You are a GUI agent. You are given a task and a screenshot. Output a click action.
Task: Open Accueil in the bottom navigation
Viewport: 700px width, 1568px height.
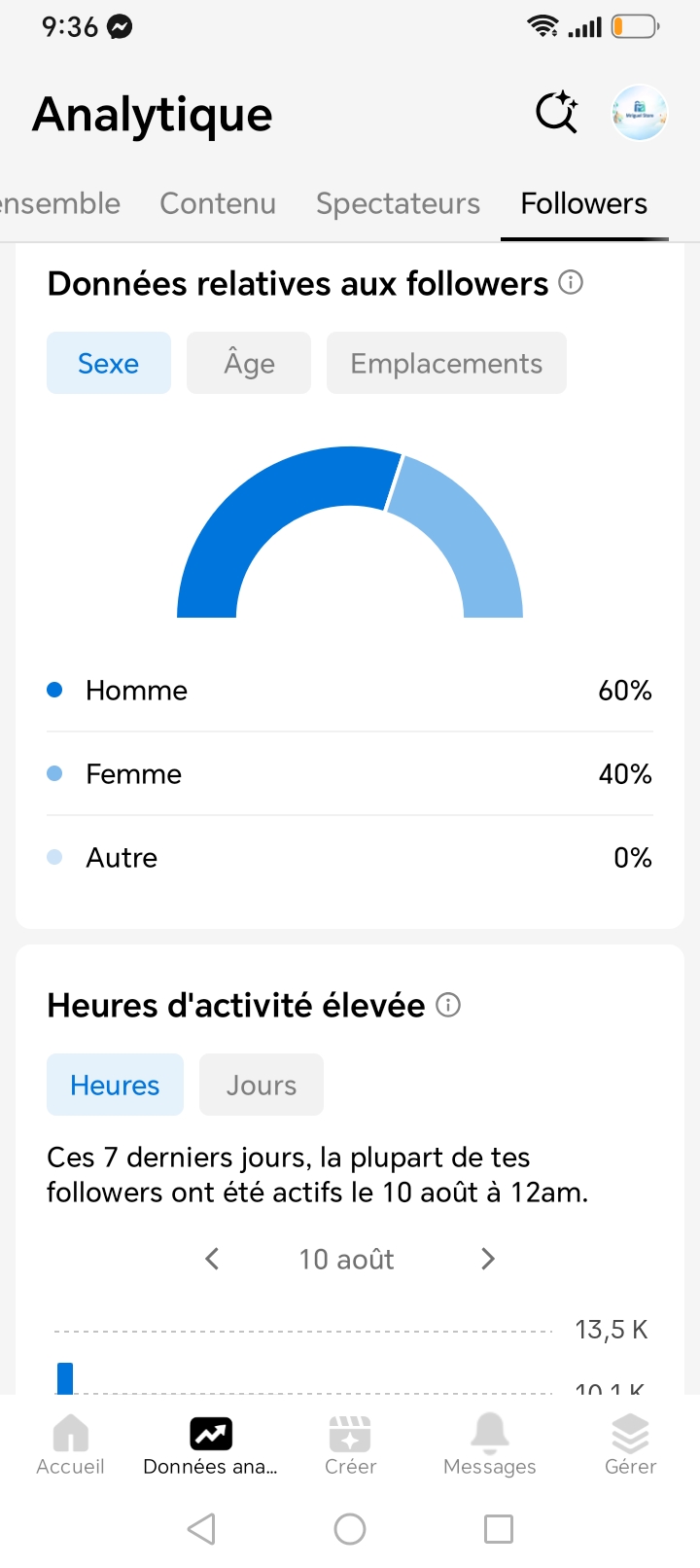coord(70,1444)
